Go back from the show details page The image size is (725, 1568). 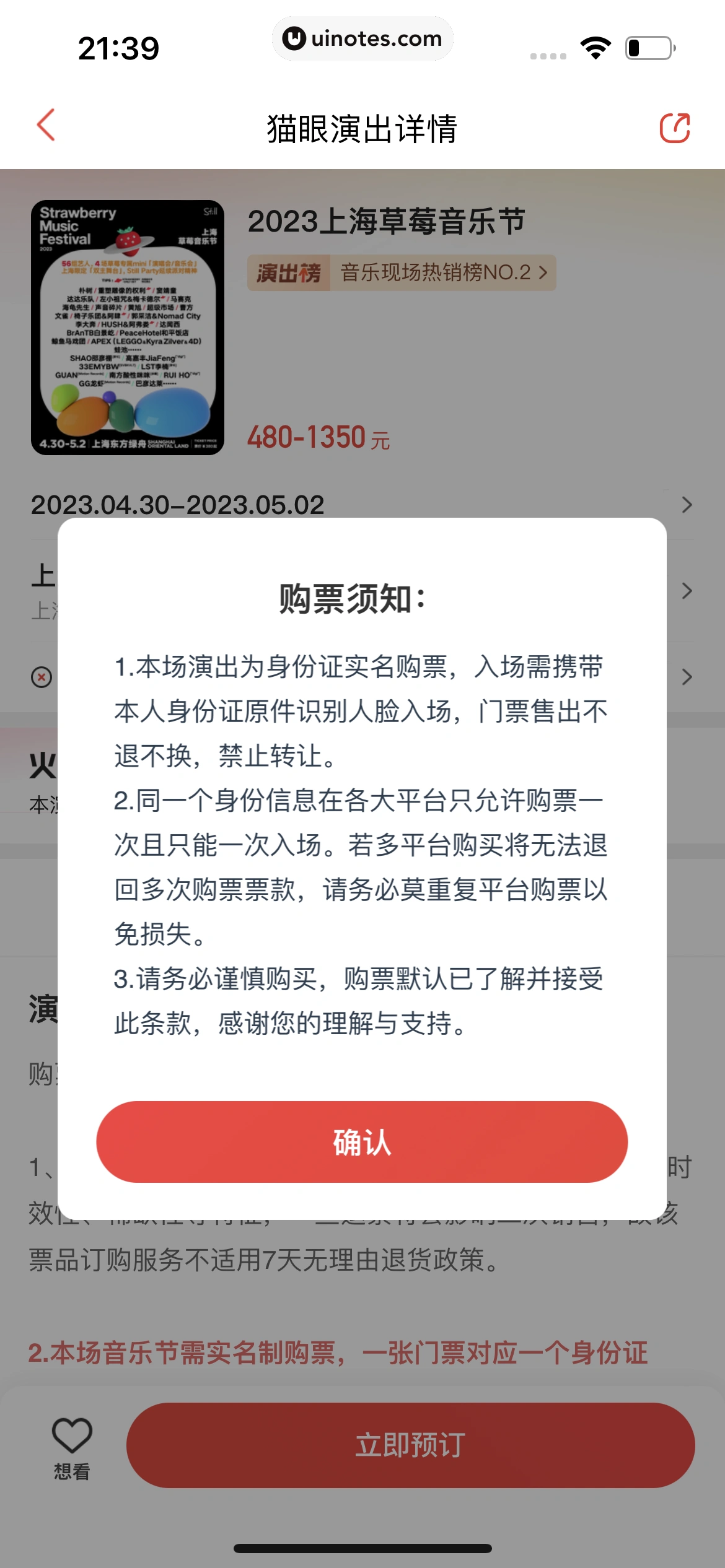tap(46, 126)
